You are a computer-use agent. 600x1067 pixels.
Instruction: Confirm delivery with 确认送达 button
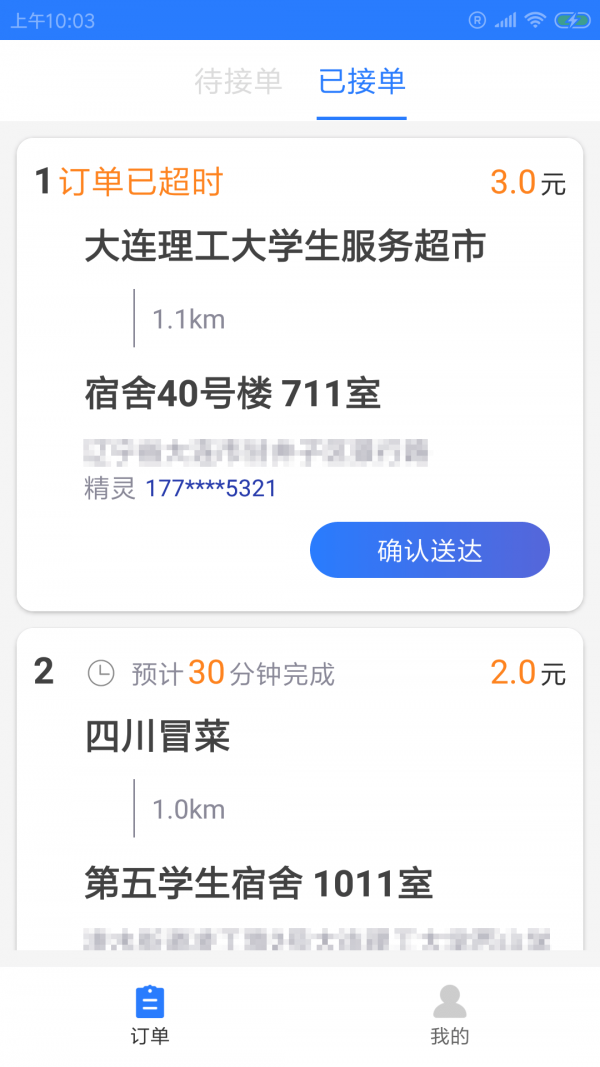coord(429,550)
